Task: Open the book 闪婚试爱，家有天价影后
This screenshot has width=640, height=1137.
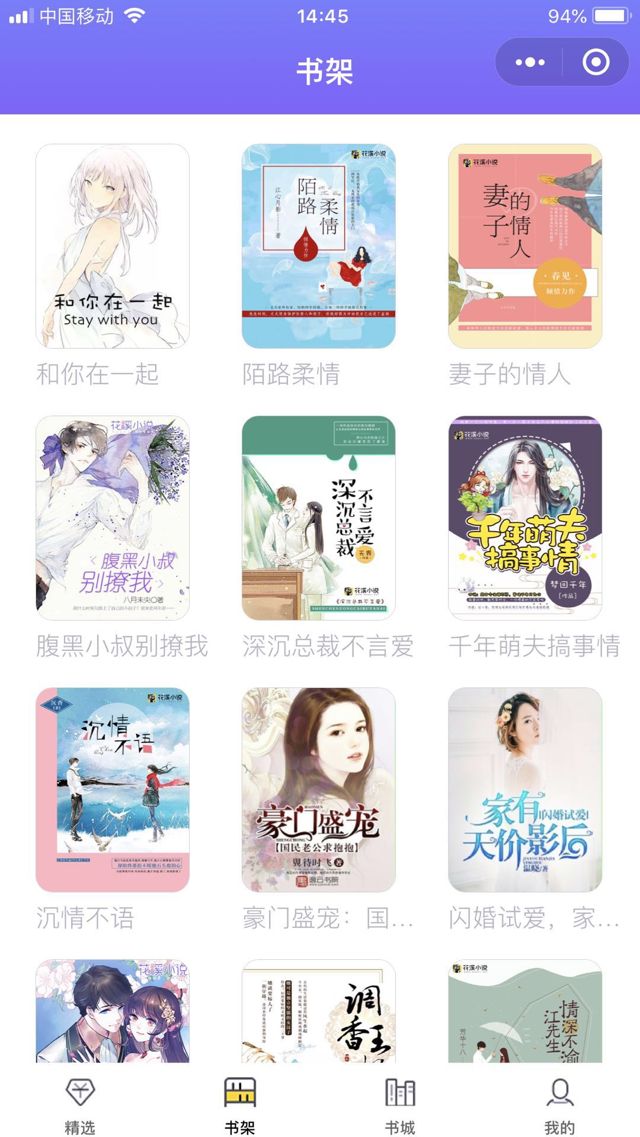Action: coord(525,789)
